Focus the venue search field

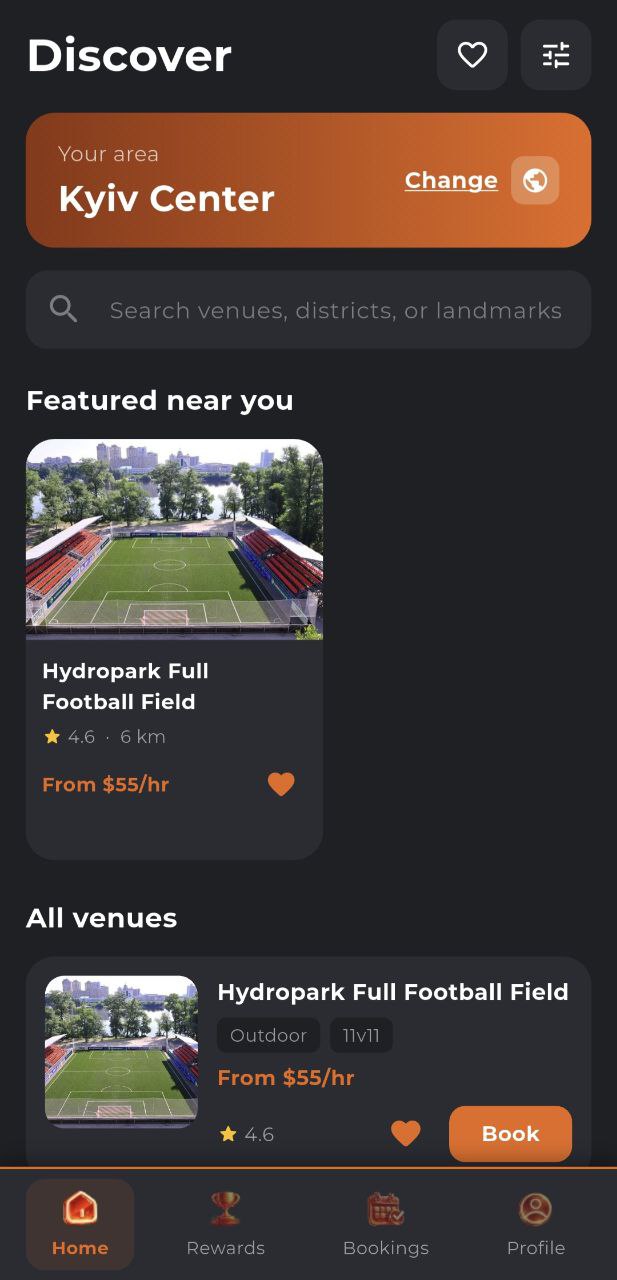pyautogui.click(x=334, y=310)
